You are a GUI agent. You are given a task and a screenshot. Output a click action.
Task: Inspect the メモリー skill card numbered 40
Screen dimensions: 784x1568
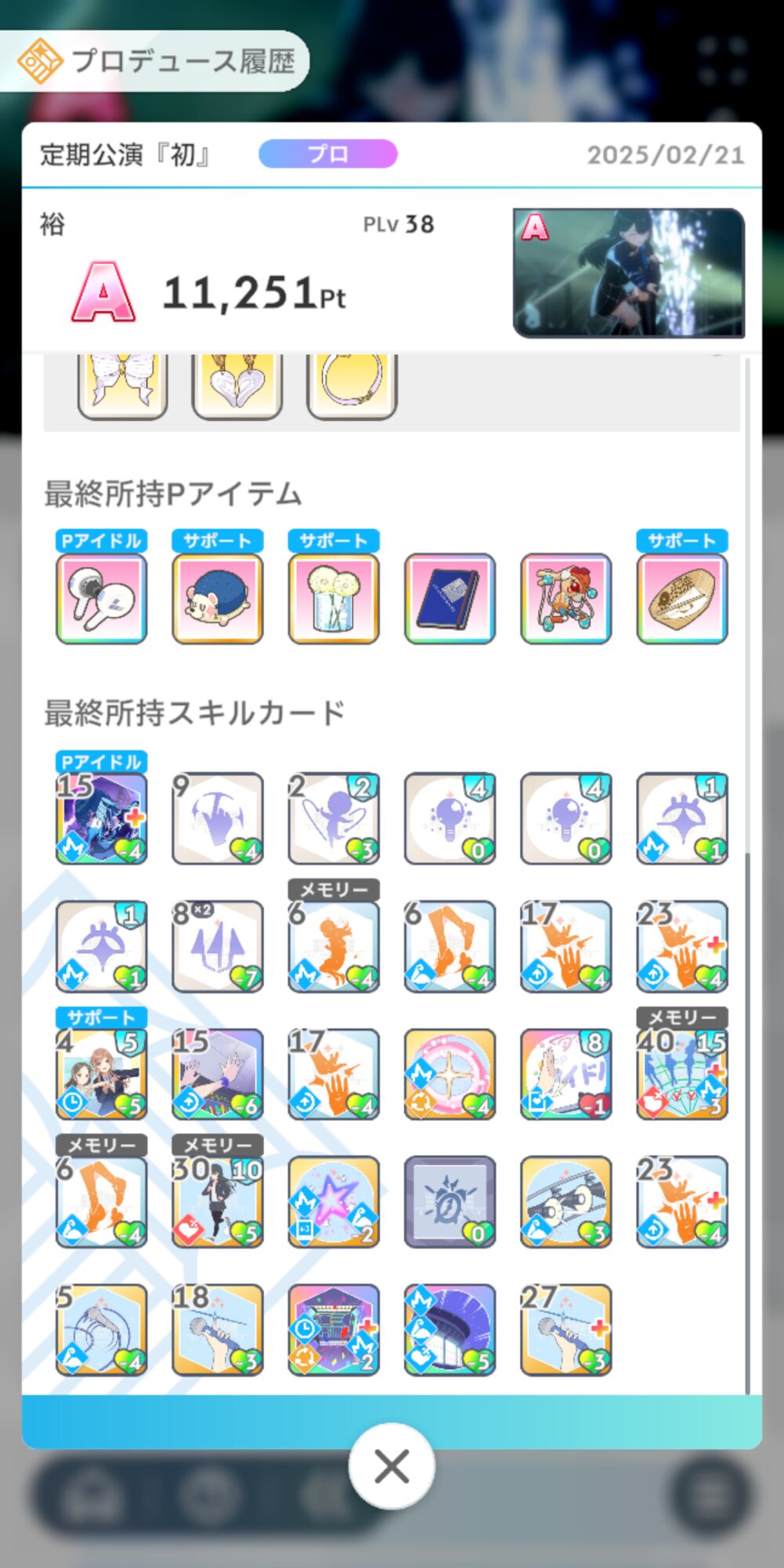(x=681, y=1074)
